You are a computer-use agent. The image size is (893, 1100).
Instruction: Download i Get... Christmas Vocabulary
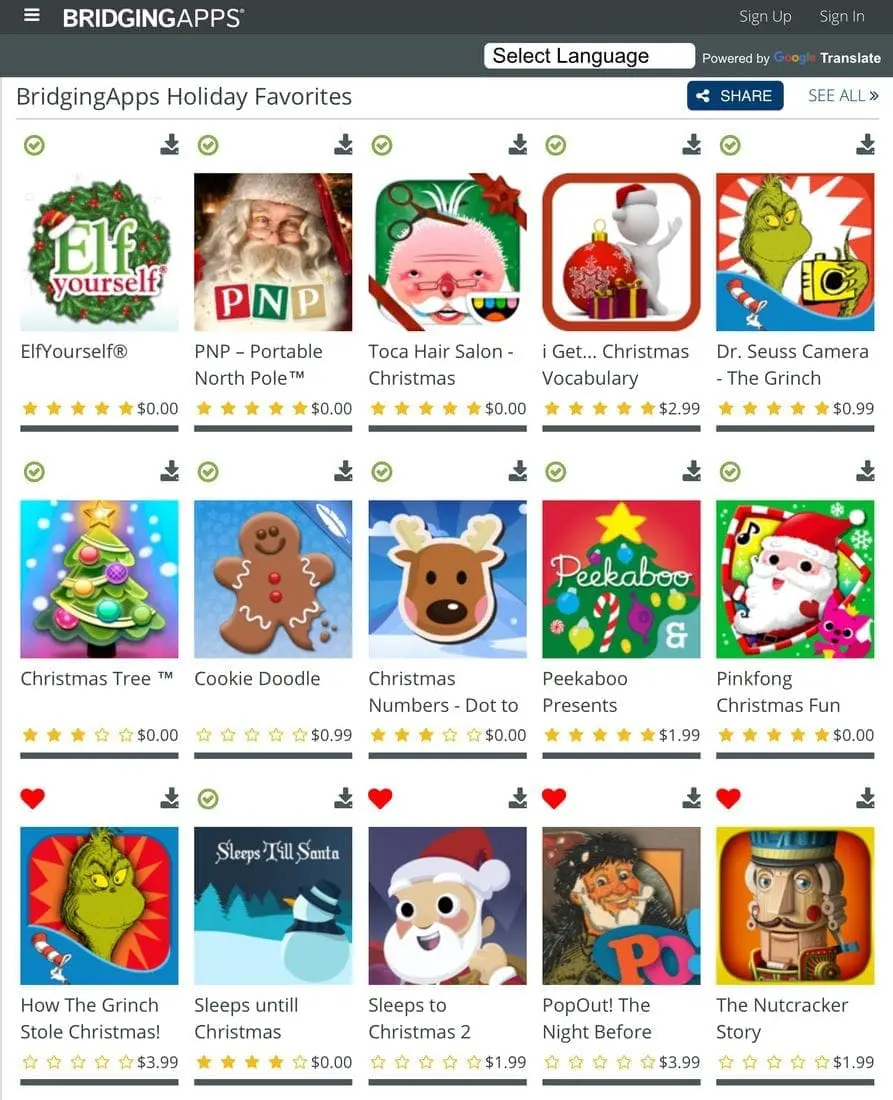(692, 145)
